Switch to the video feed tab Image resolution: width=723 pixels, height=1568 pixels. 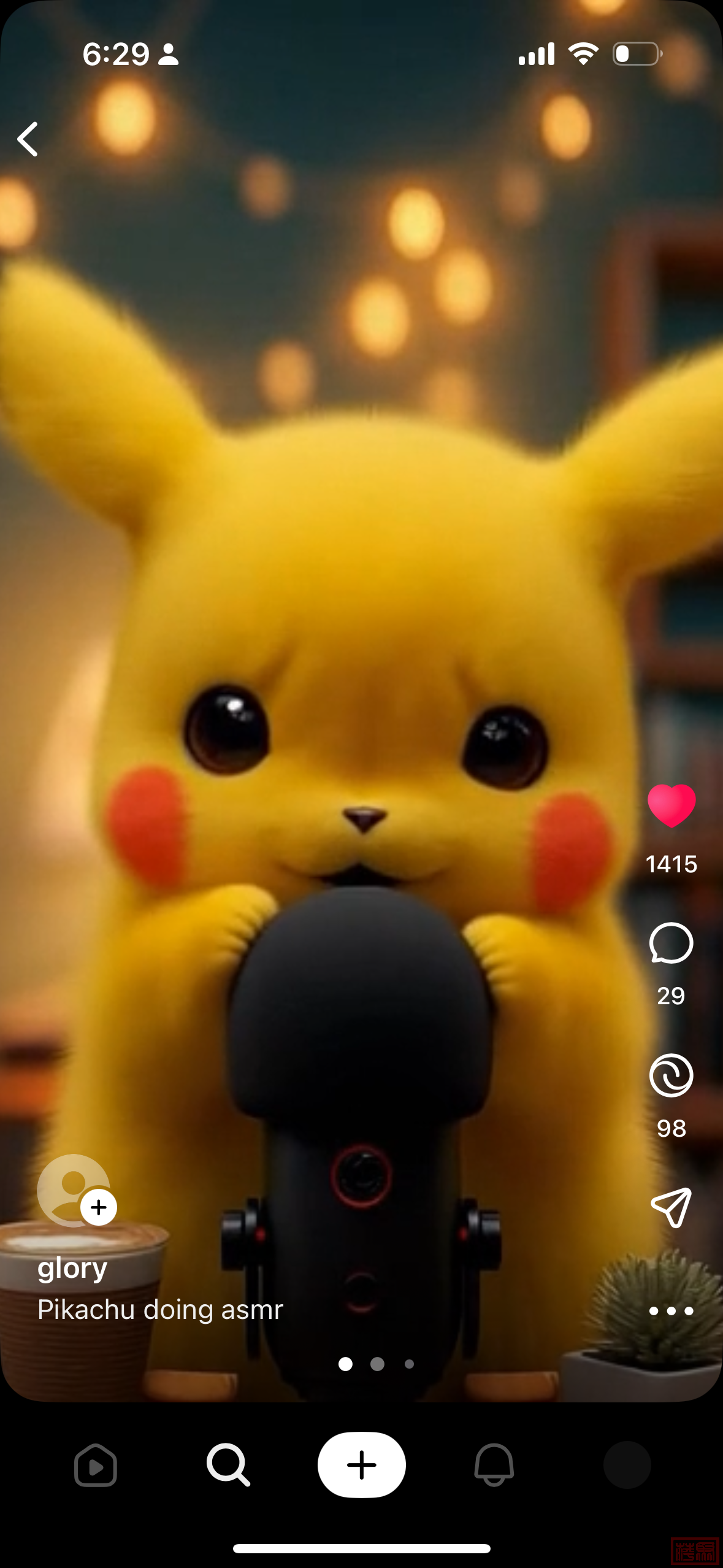pos(96,1465)
